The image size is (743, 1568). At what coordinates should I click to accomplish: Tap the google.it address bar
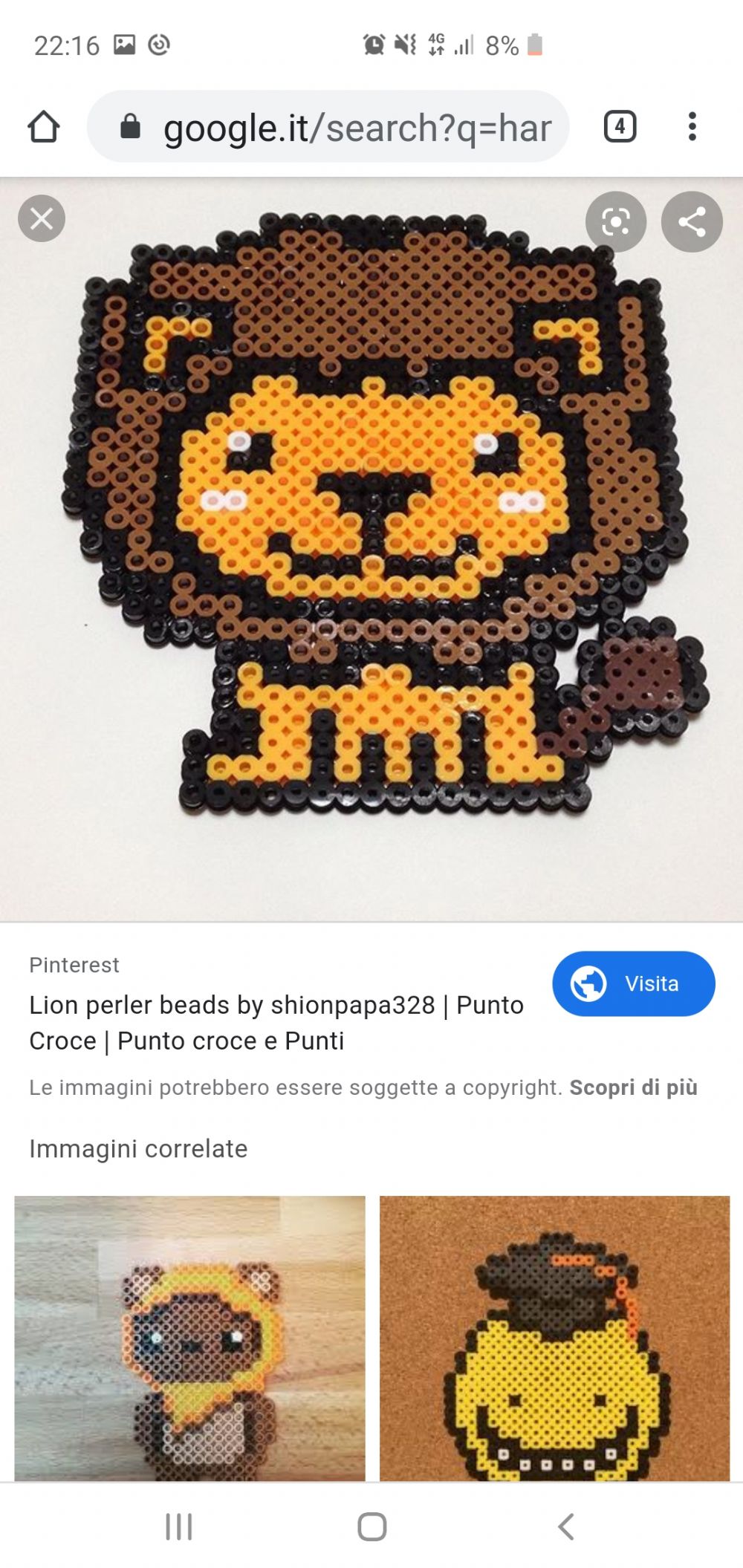click(x=328, y=126)
